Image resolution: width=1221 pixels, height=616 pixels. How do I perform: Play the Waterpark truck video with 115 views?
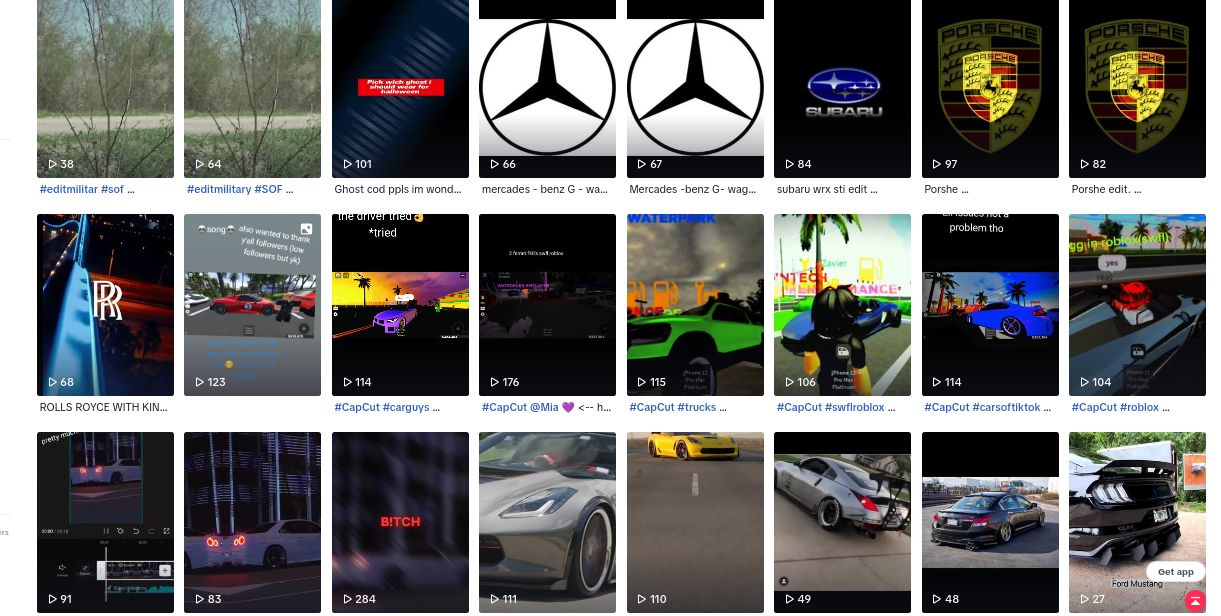695,304
